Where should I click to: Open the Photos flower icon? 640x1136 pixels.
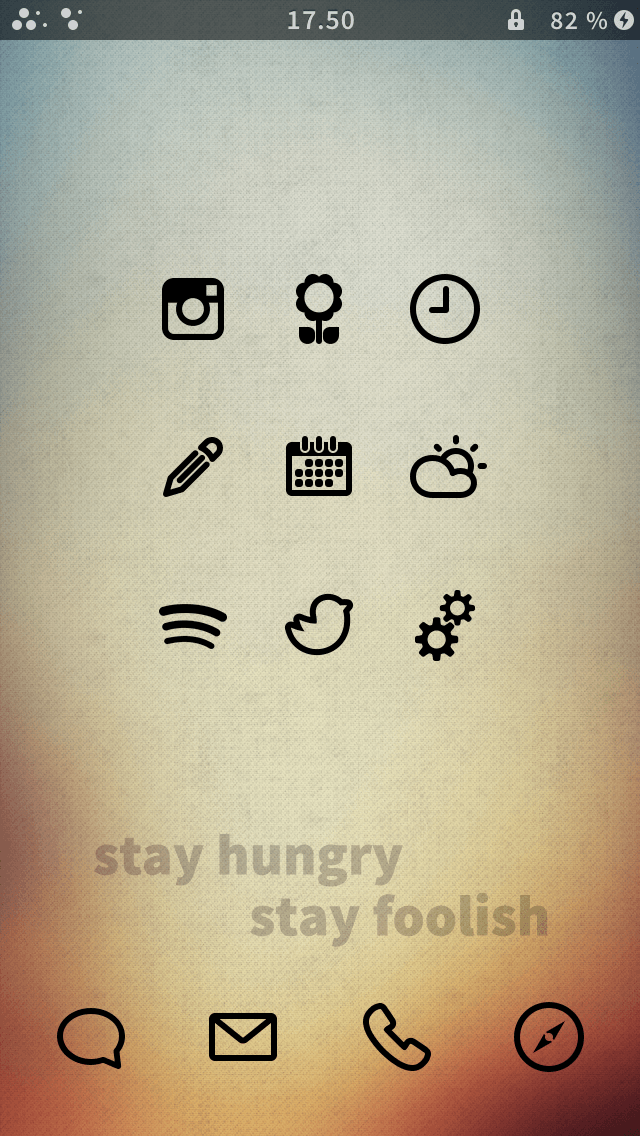tap(319, 309)
